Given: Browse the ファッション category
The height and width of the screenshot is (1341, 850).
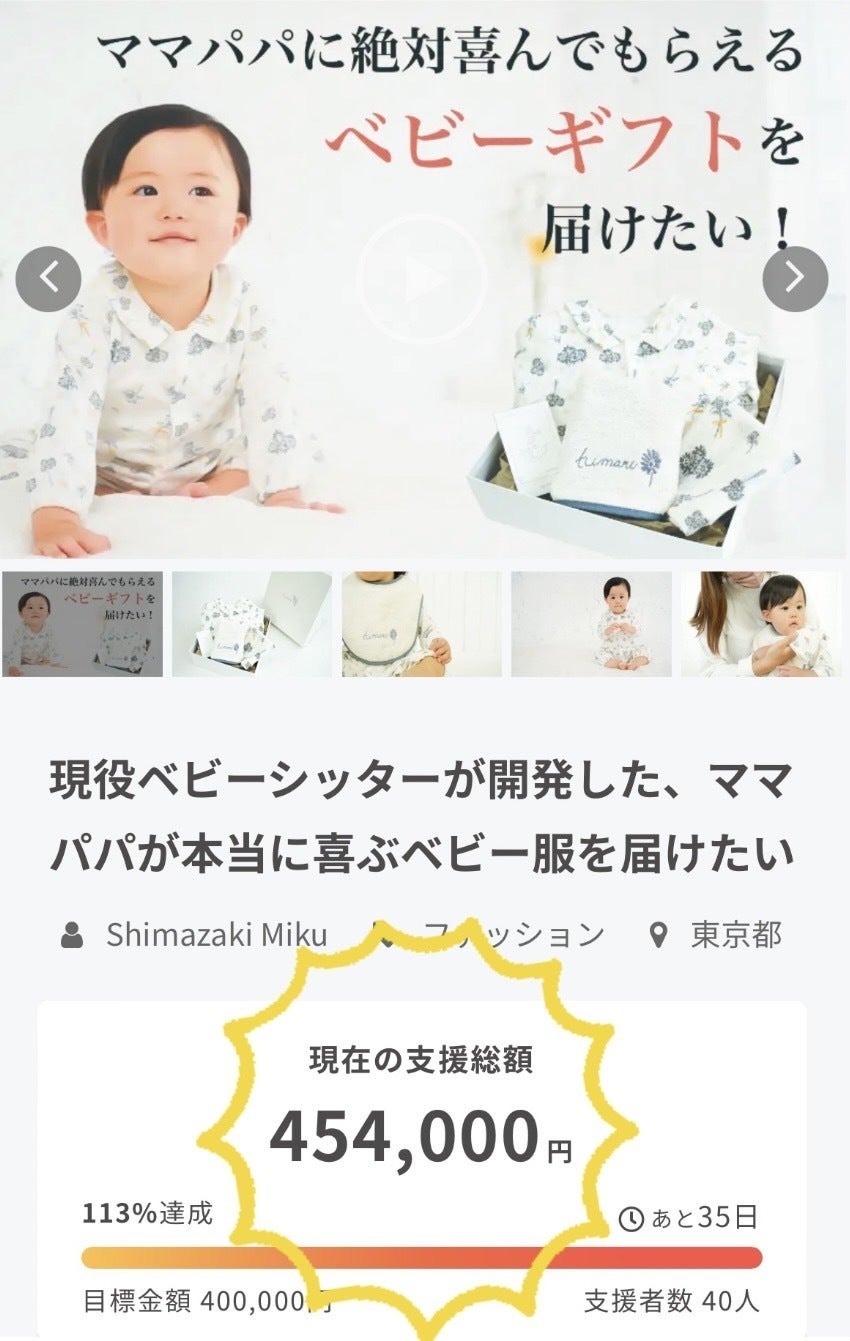Looking at the screenshot, I should [x=513, y=935].
